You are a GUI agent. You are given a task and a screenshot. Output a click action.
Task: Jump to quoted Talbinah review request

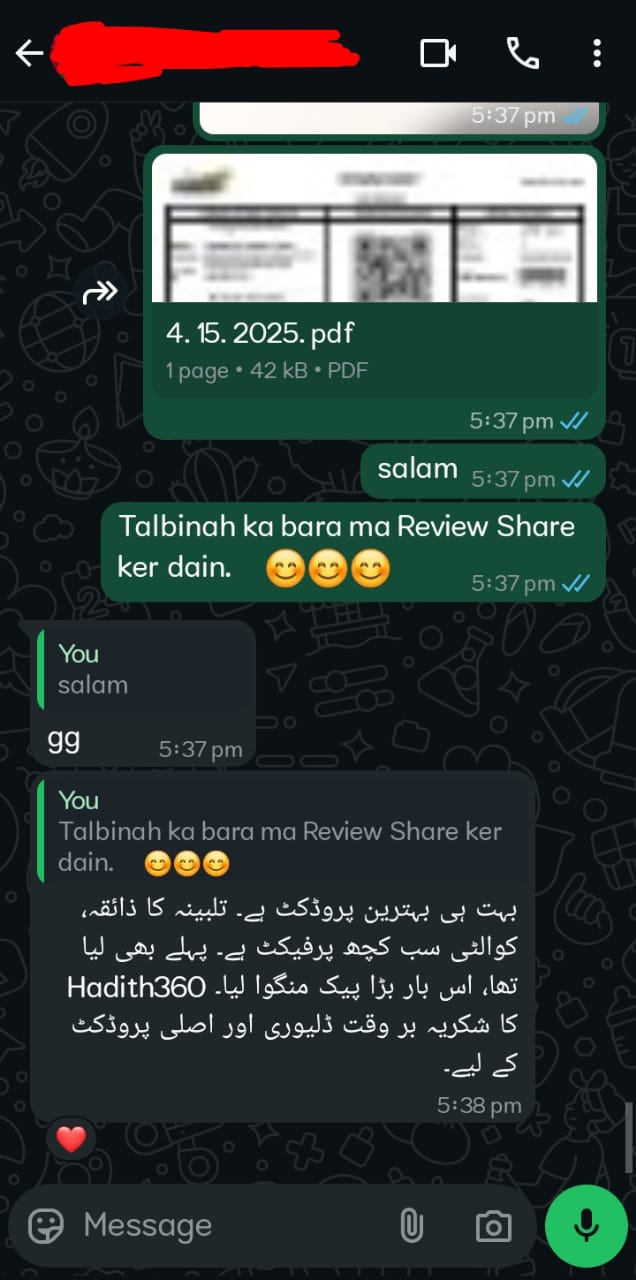[283, 832]
